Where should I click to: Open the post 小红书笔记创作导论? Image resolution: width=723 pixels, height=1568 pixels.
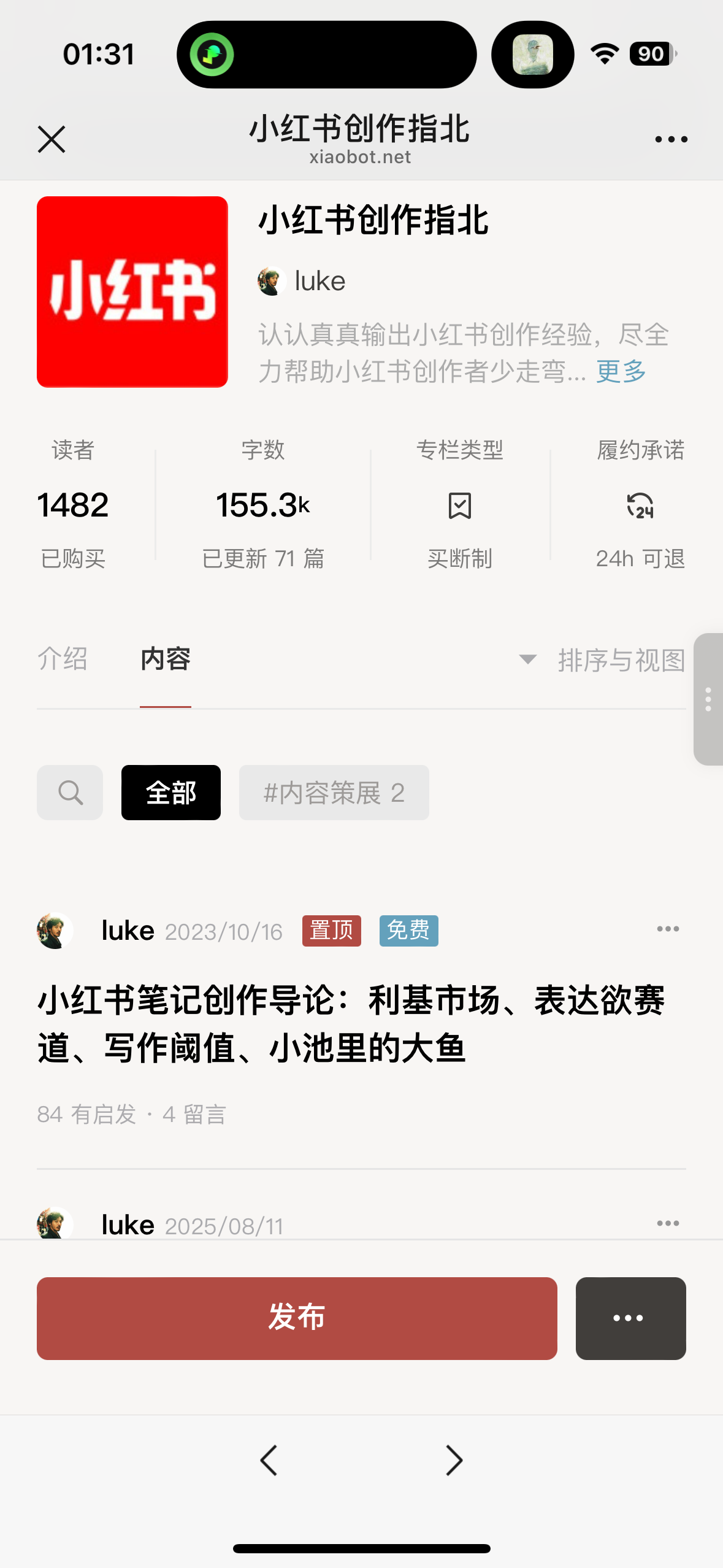tap(351, 1024)
